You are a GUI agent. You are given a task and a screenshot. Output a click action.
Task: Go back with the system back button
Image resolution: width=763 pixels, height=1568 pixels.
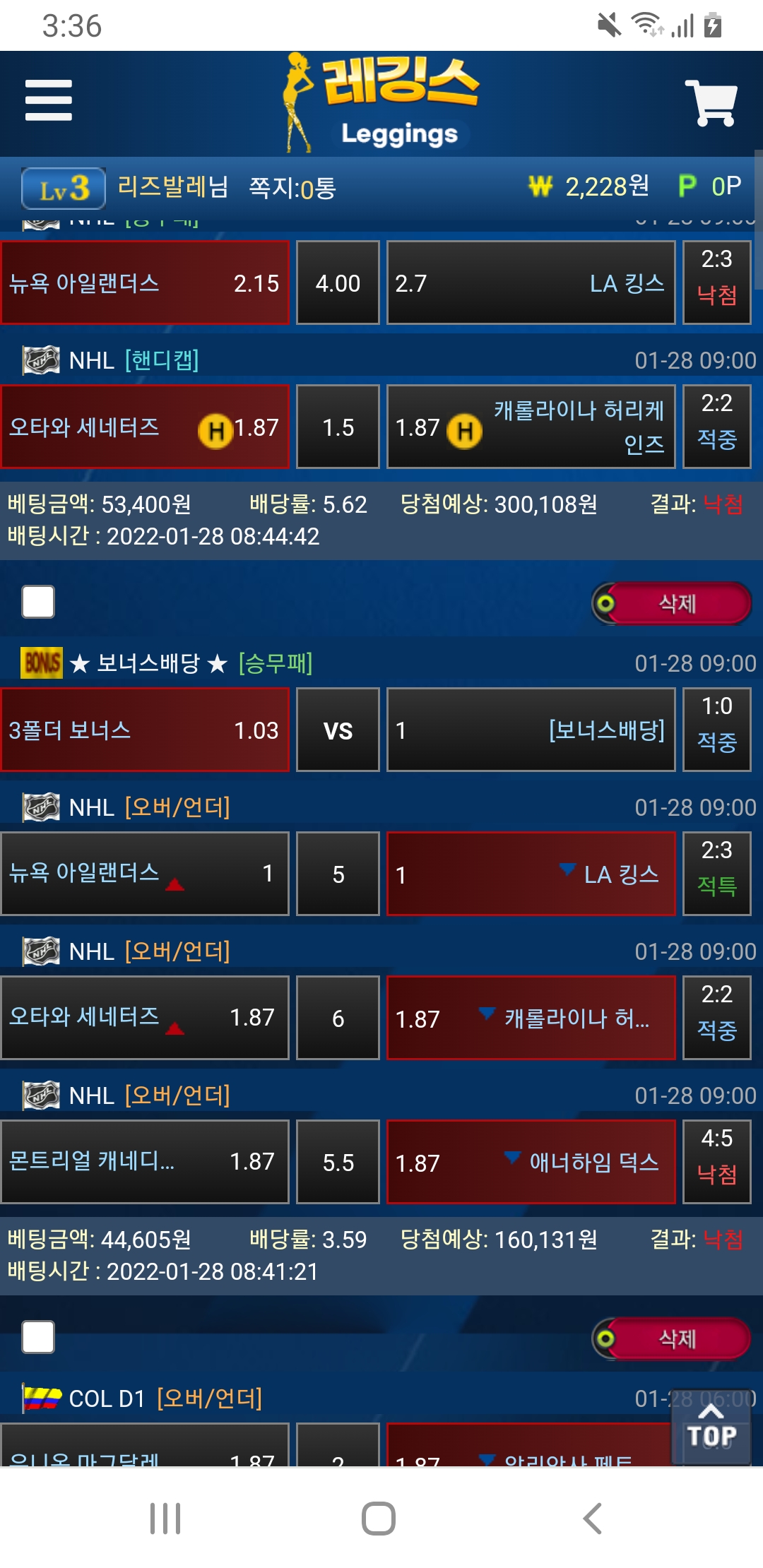point(592,1519)
